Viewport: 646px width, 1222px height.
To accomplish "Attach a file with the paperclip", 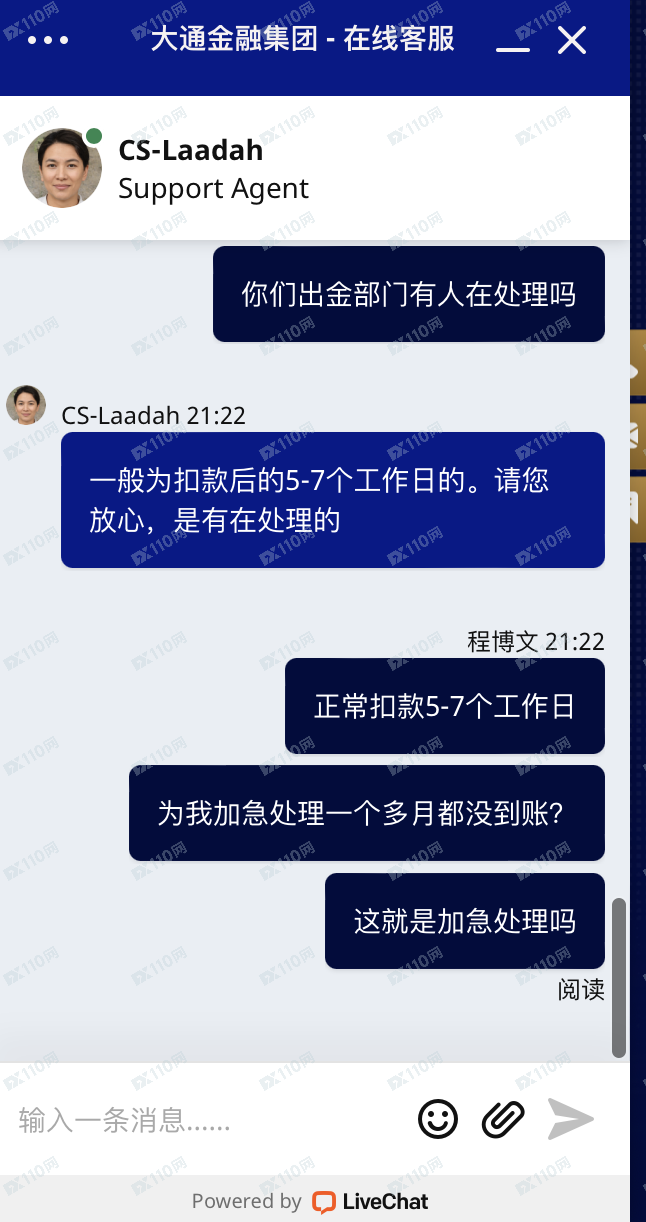I will [x=503, y=1119].
